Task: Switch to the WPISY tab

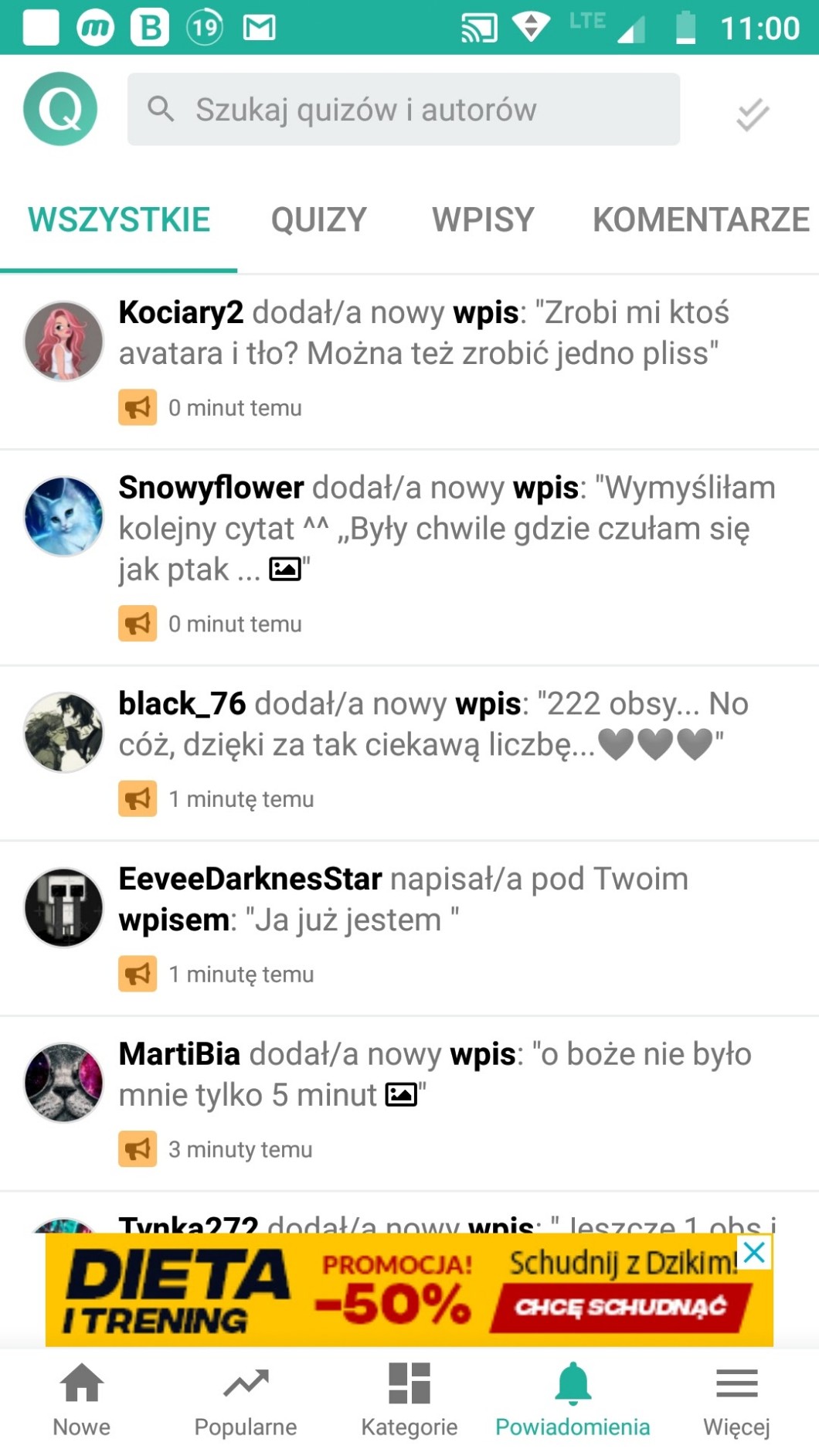Action: (483, 219)
